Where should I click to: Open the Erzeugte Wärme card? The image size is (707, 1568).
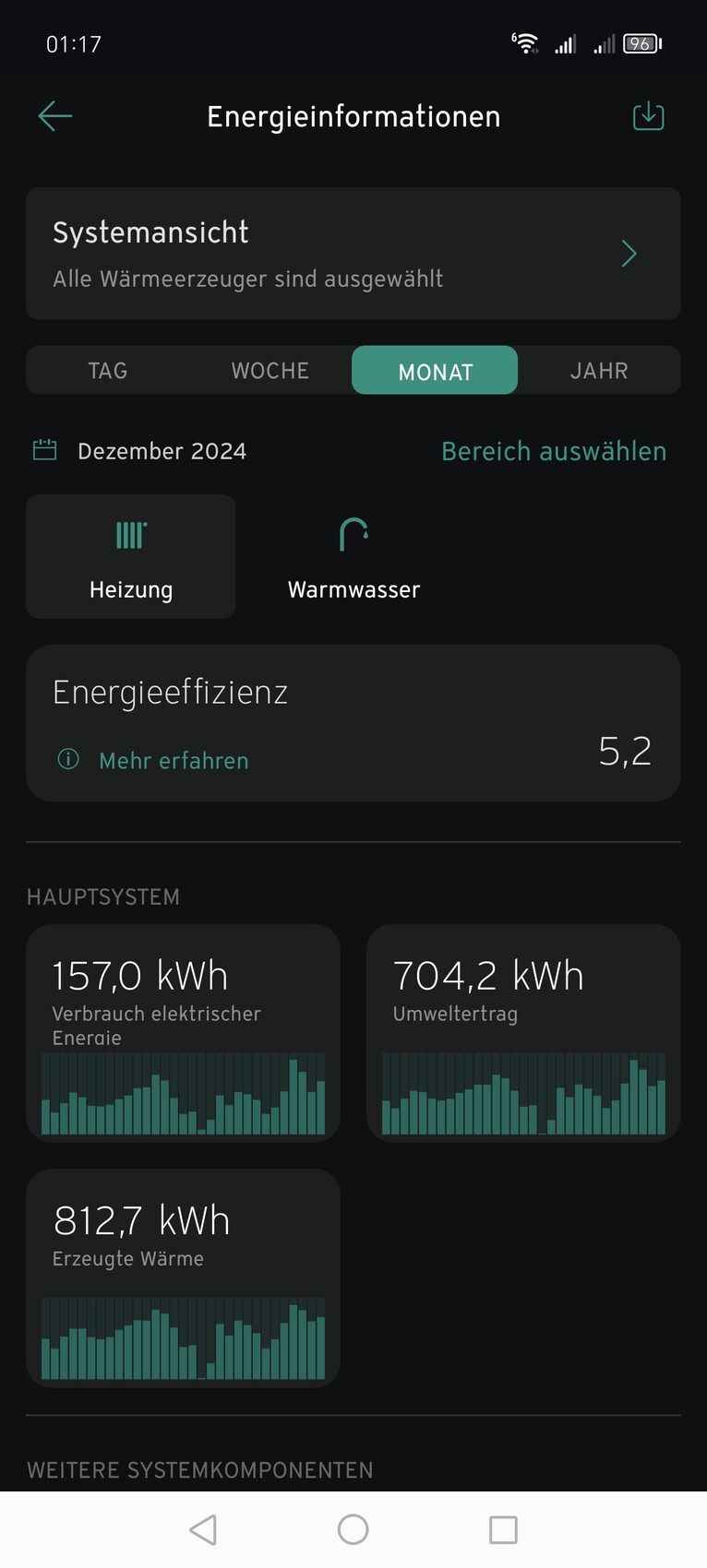[x=183, y=1278]
